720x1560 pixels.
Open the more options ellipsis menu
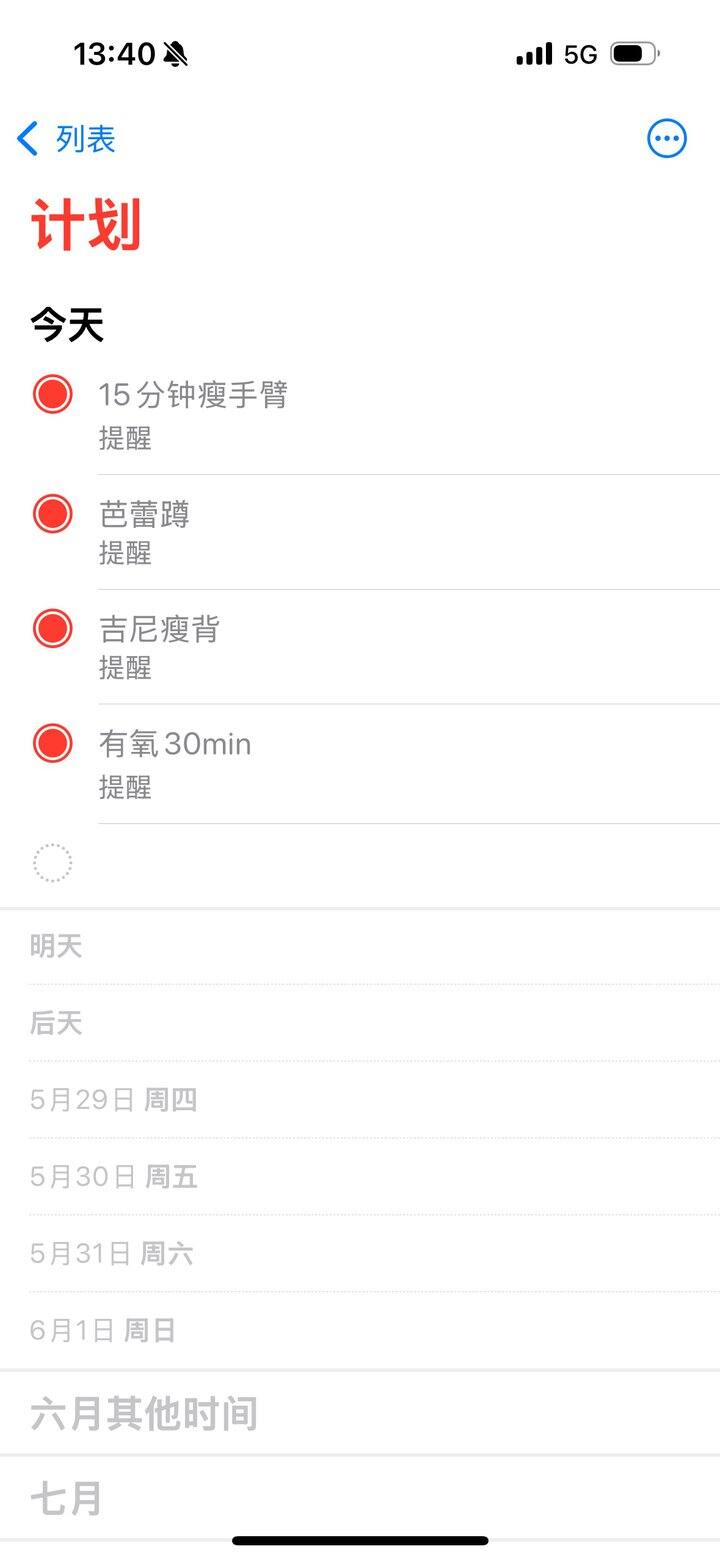(x=667, y=139)
